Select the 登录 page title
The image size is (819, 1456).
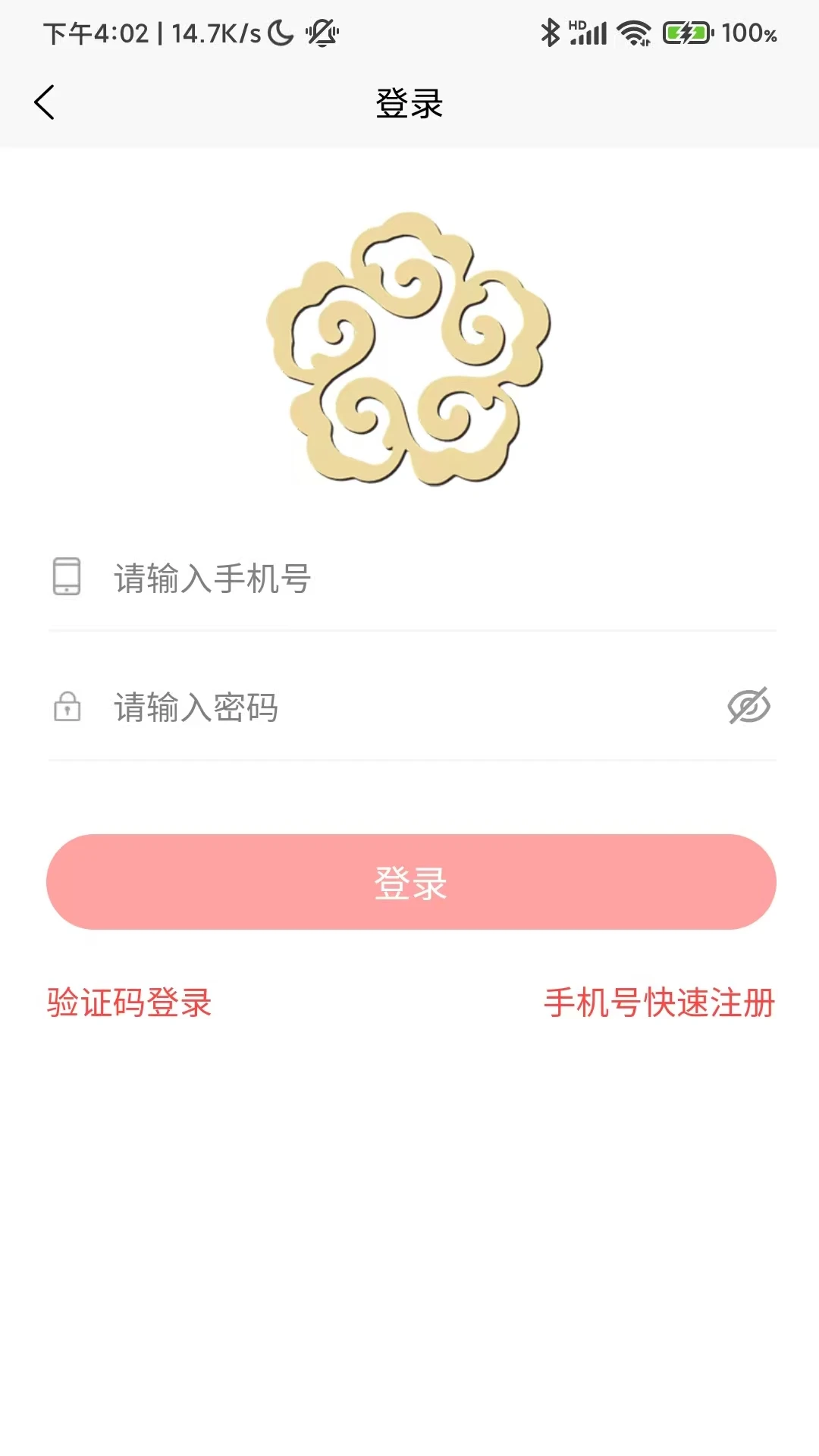(409, 102)
